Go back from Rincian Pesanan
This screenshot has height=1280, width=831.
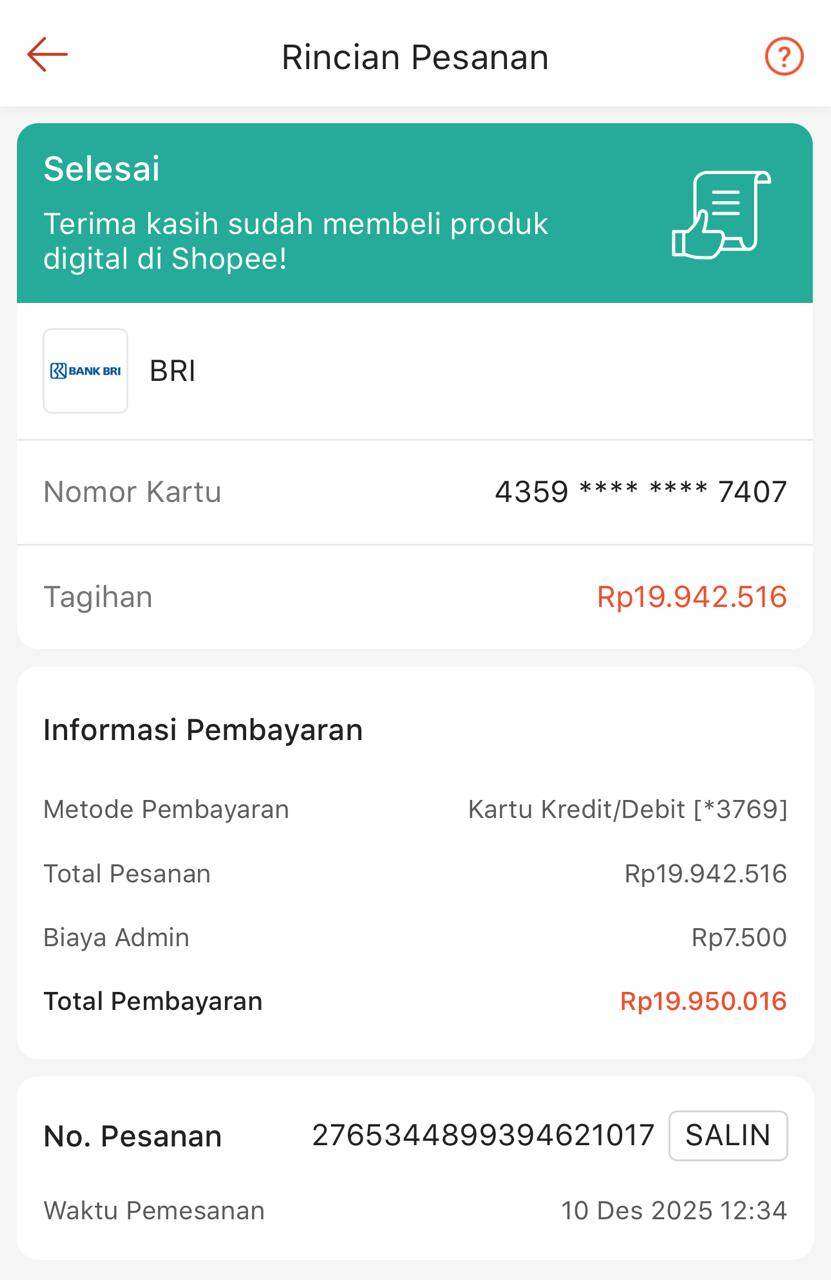(x=47, y=55)
